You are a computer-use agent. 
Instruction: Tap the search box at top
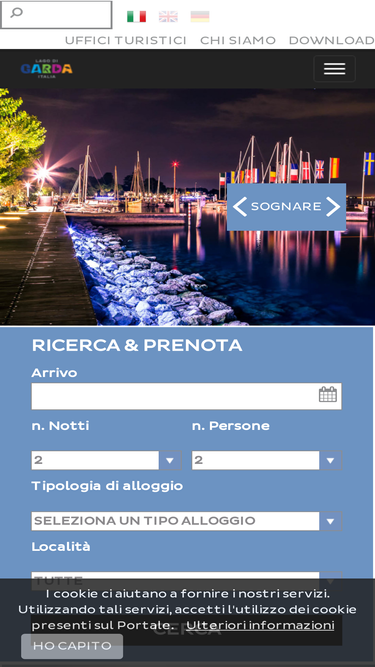(x=56, y=14)
